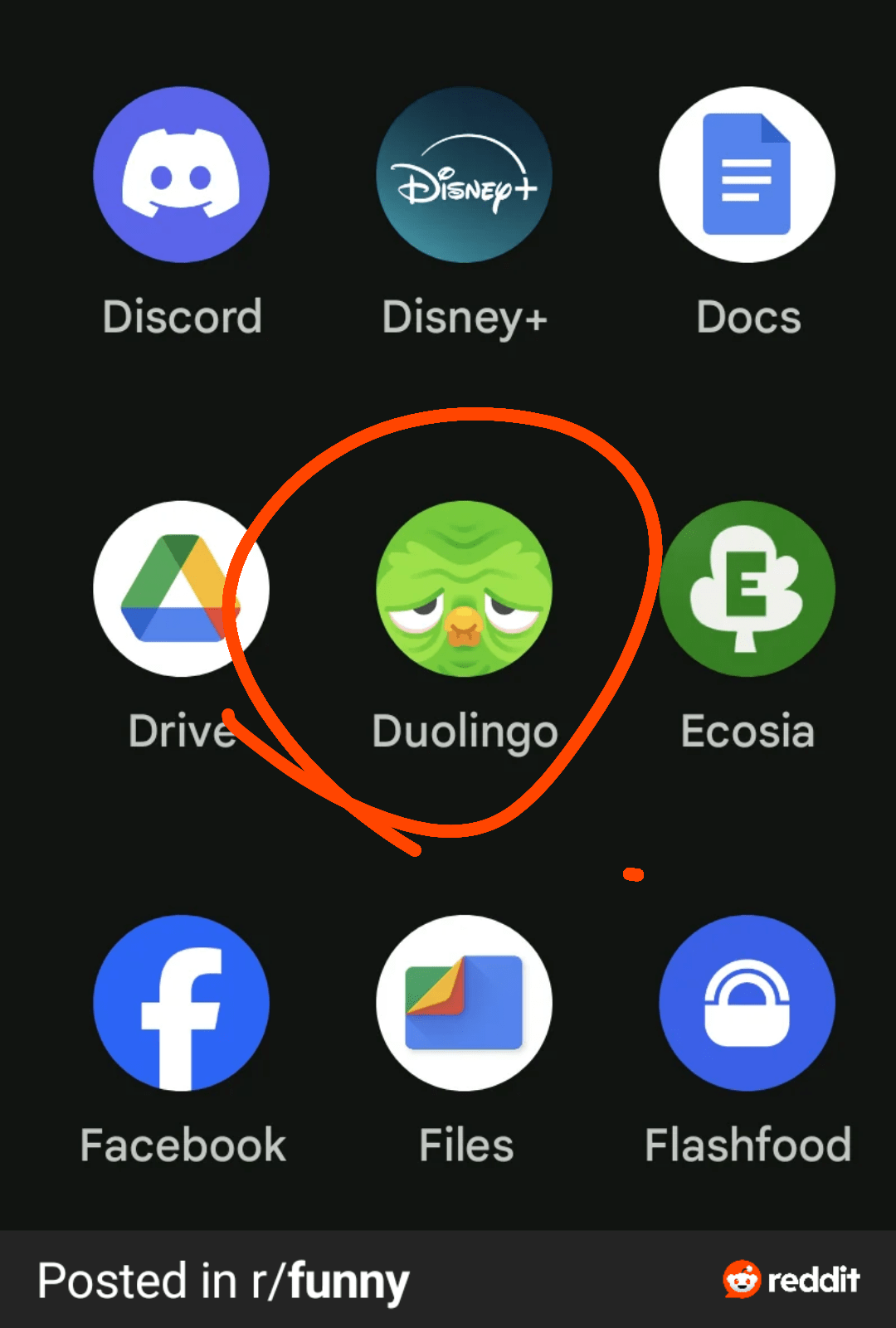Tap the Ecosia label text
This screenshot has height=1328, width=896.
click(x=746, y=731)
